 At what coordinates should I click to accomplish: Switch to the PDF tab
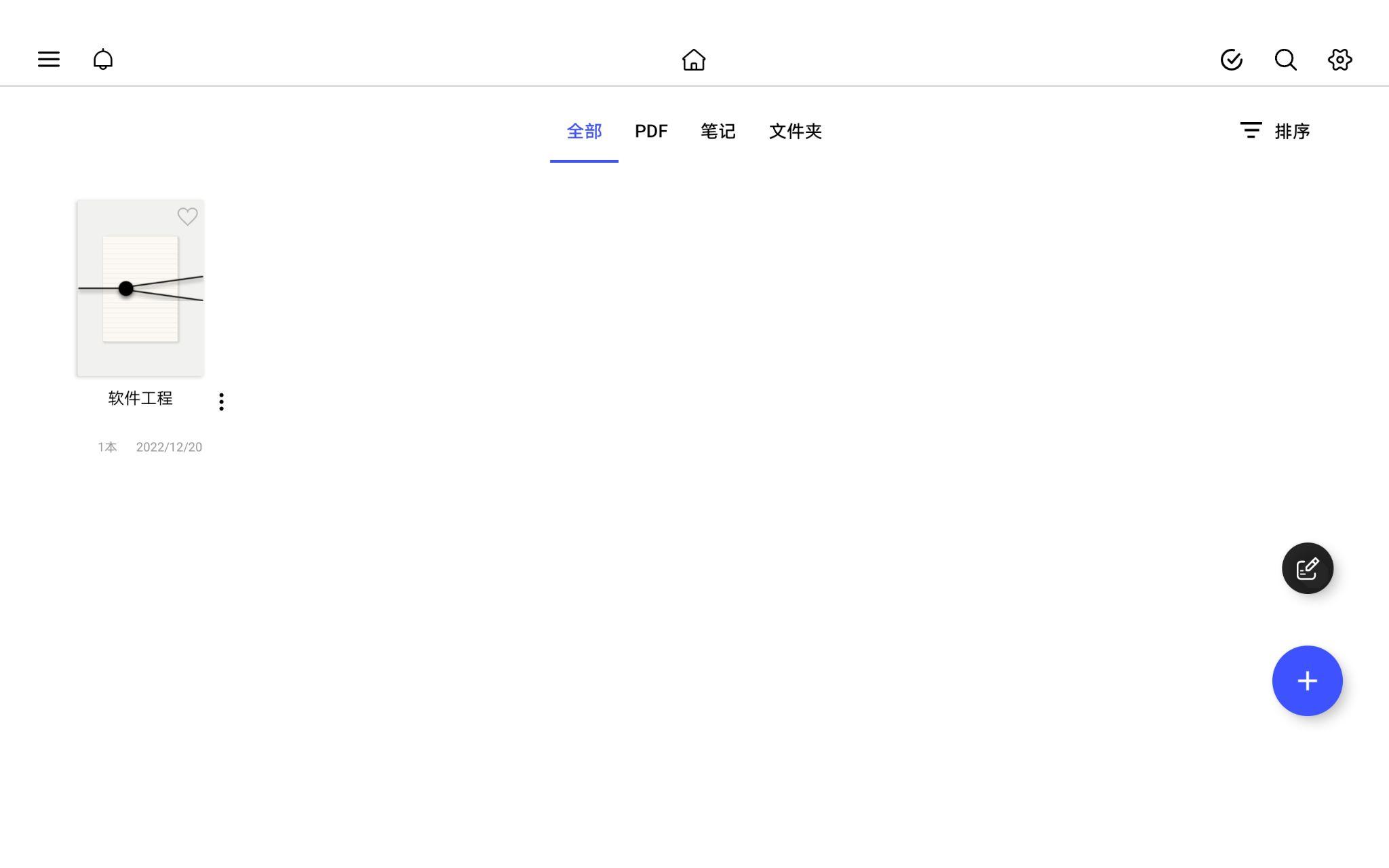[651, 132]
